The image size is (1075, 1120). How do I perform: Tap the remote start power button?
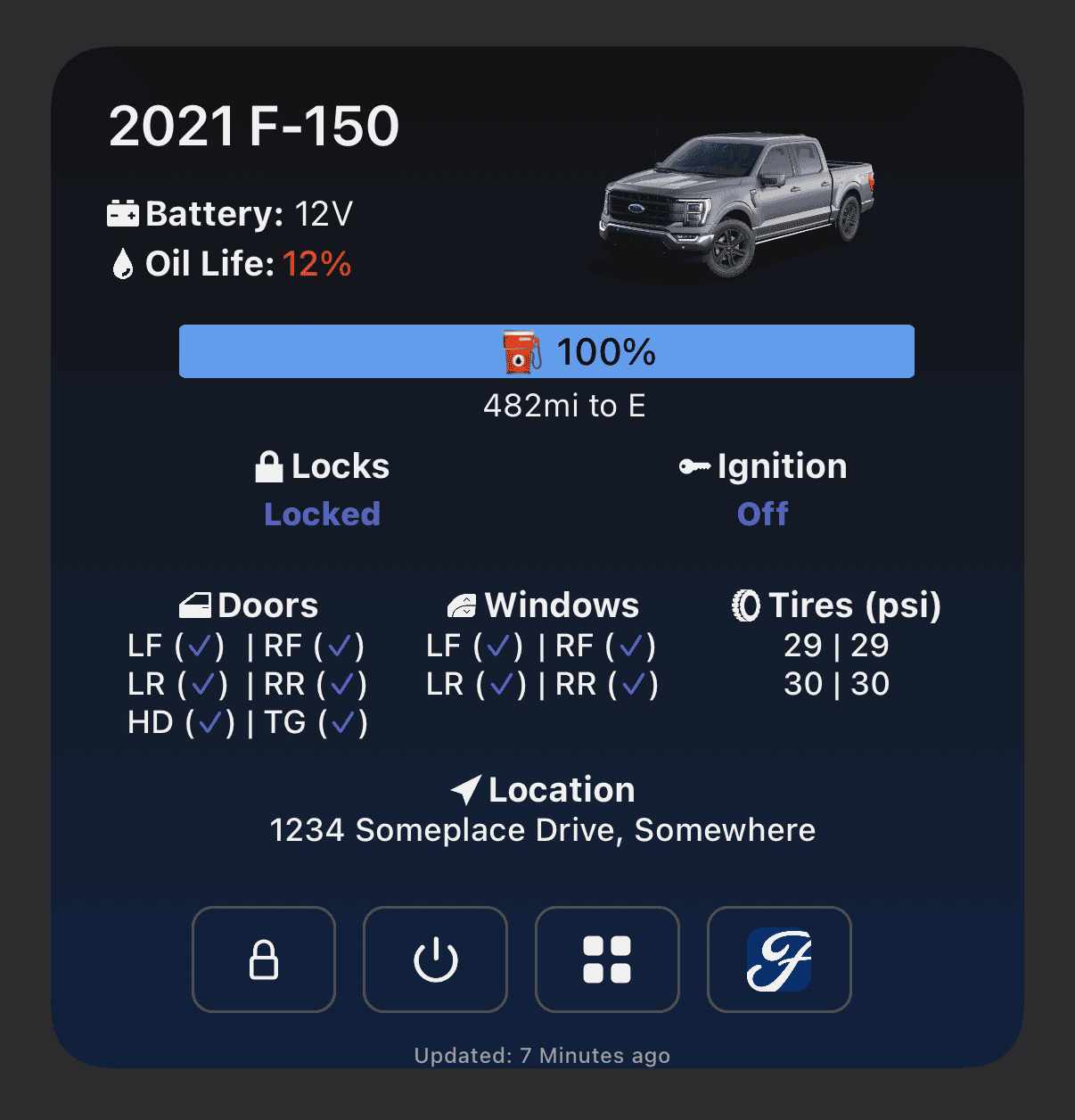coord(435,959)
